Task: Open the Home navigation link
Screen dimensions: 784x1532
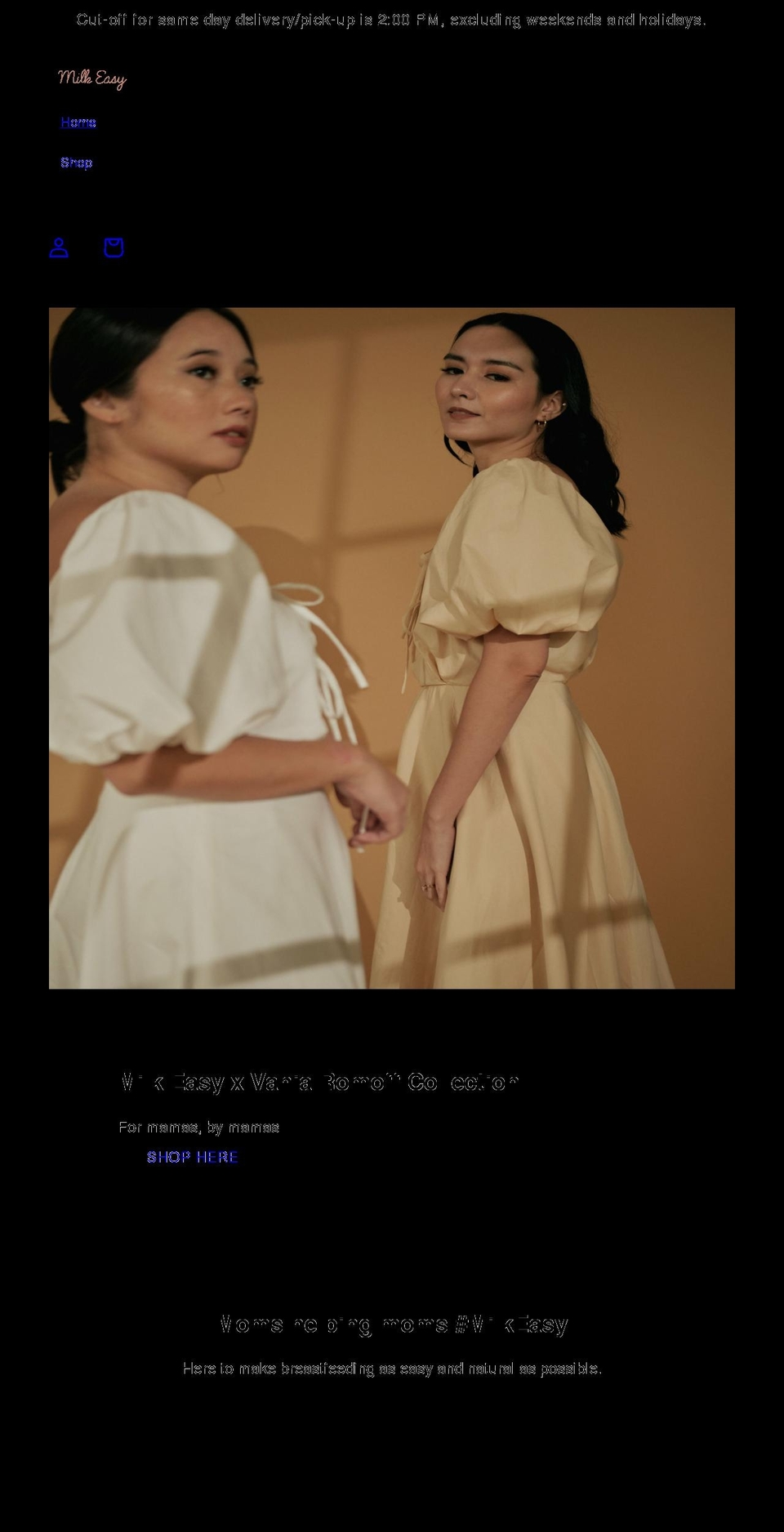Action: click(x=78, y=123)
